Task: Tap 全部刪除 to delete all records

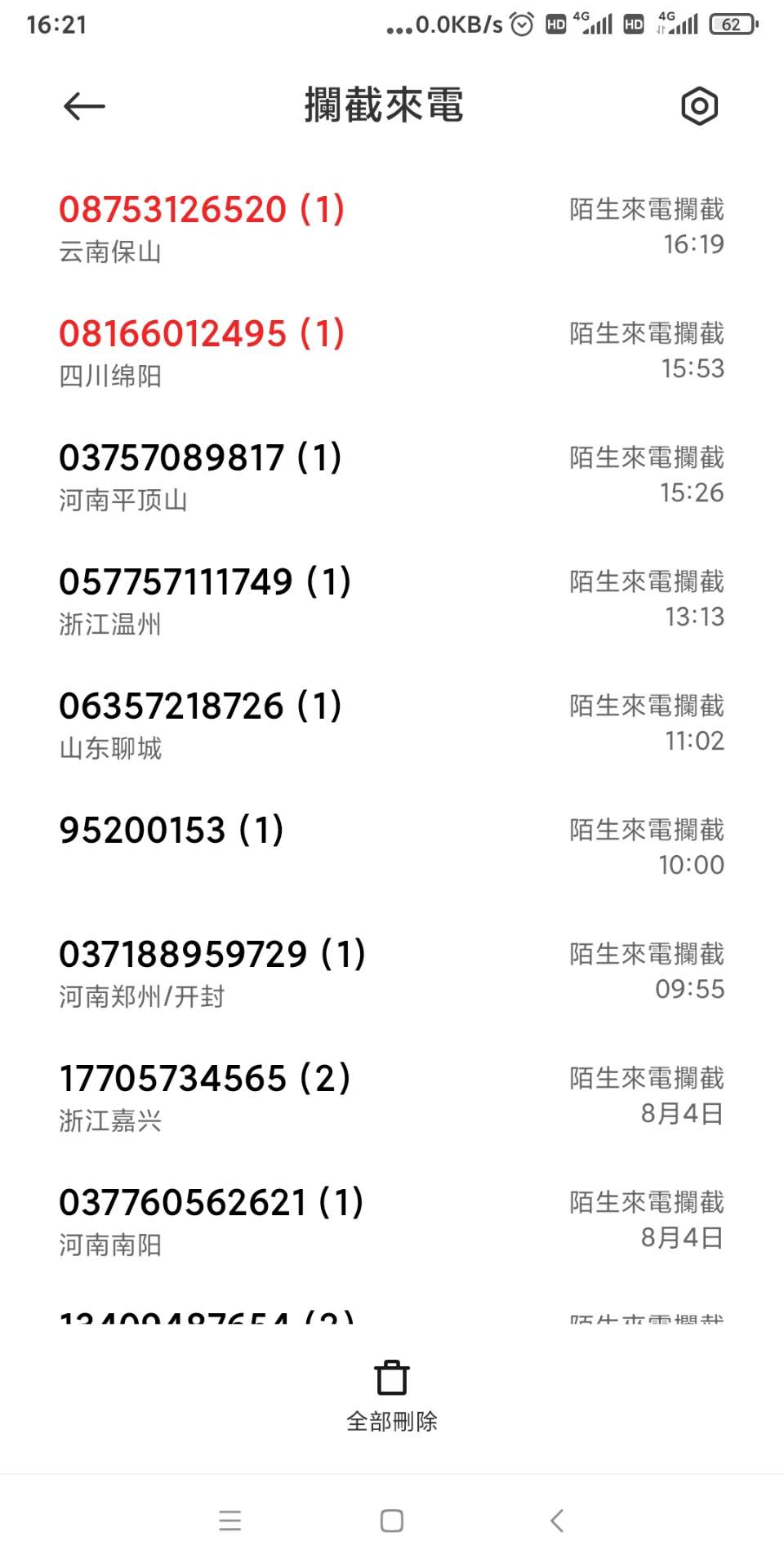Action: point(392,1396)
